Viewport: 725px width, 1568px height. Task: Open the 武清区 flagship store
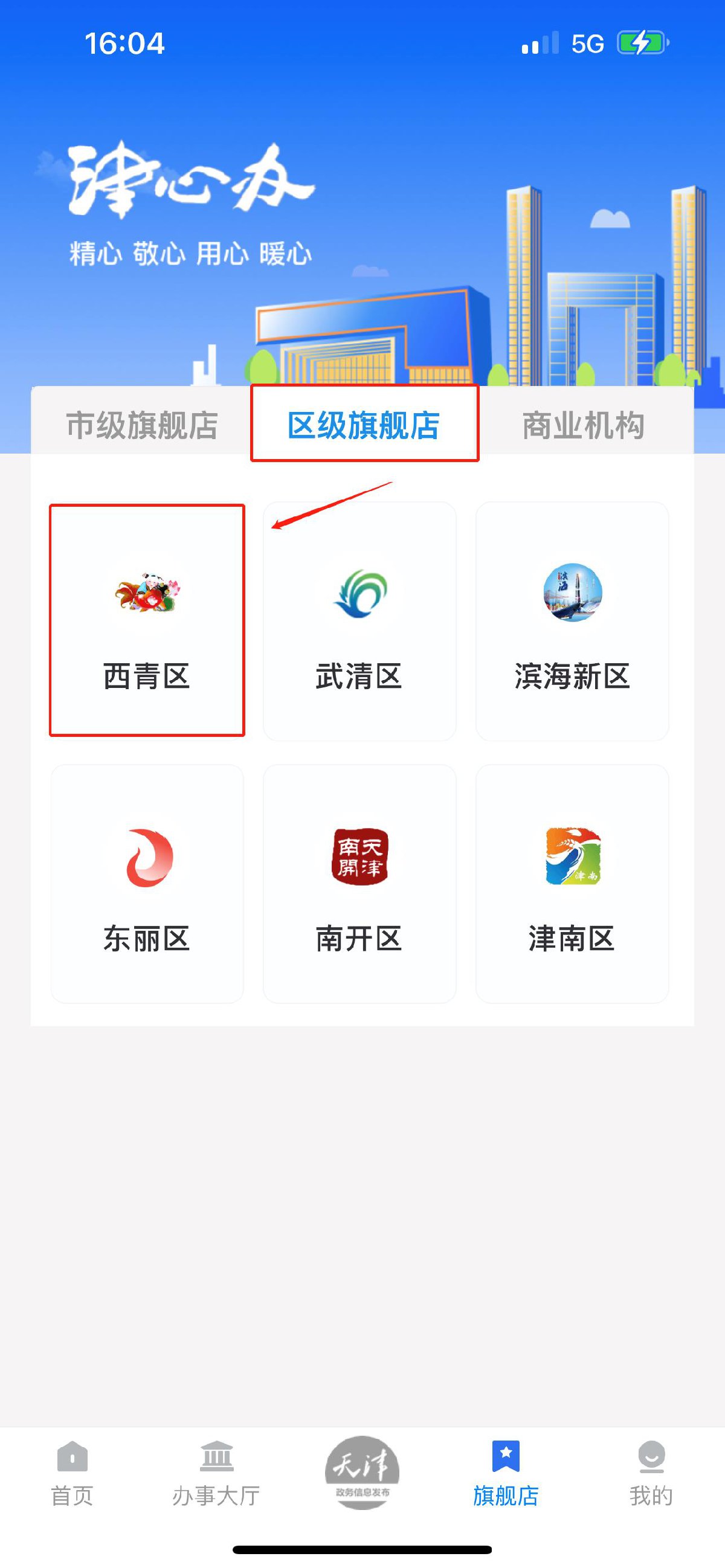(x=359, y=621)
